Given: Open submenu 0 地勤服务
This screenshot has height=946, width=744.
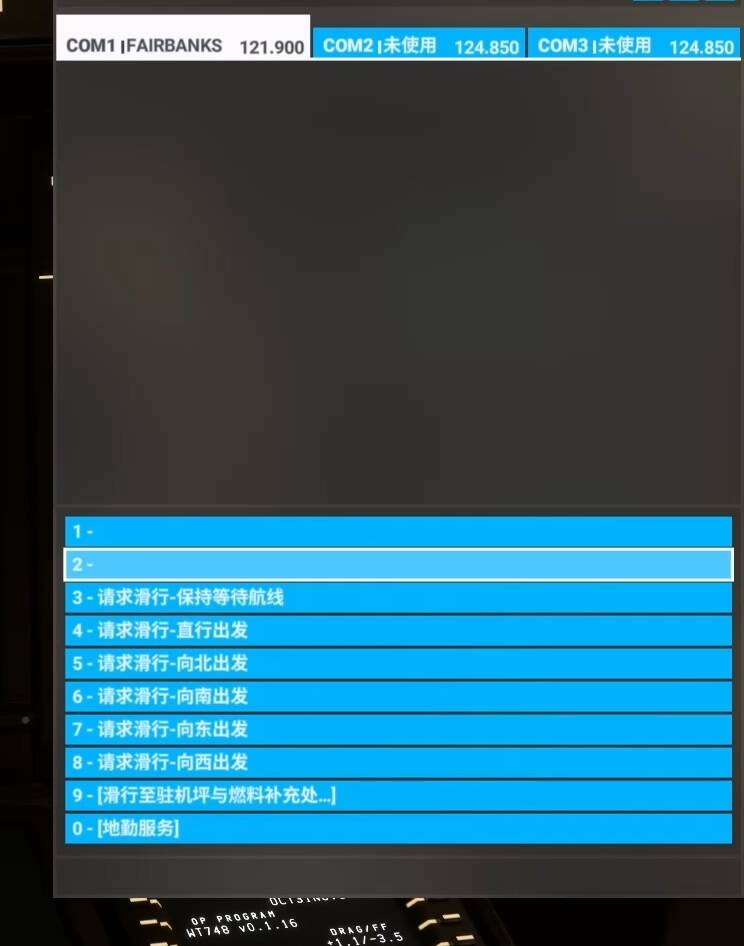Looking at the screenshot, I should pos(398,828).
